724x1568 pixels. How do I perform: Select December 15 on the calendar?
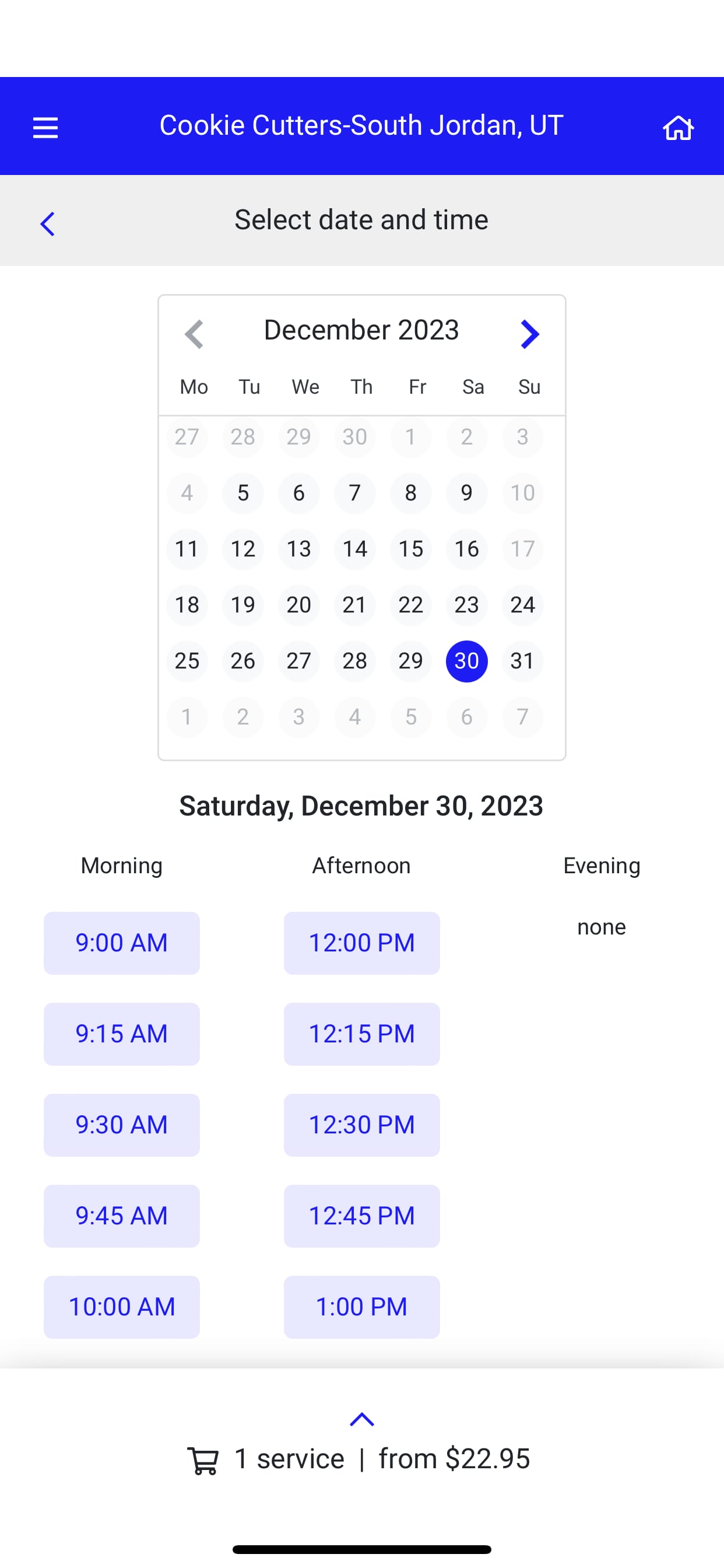tap(410, 549)
